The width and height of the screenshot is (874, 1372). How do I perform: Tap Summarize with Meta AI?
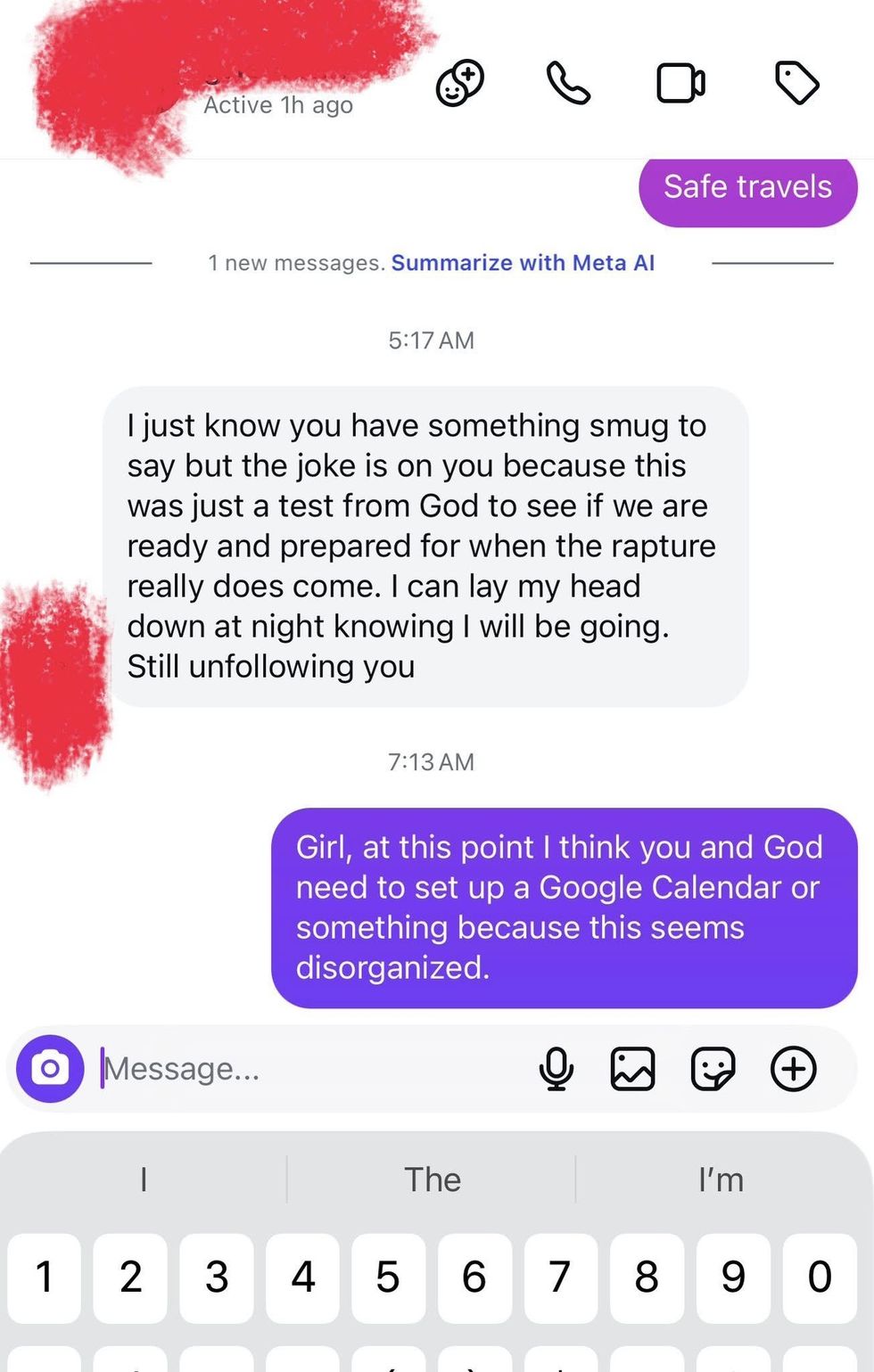pos(523,263)
